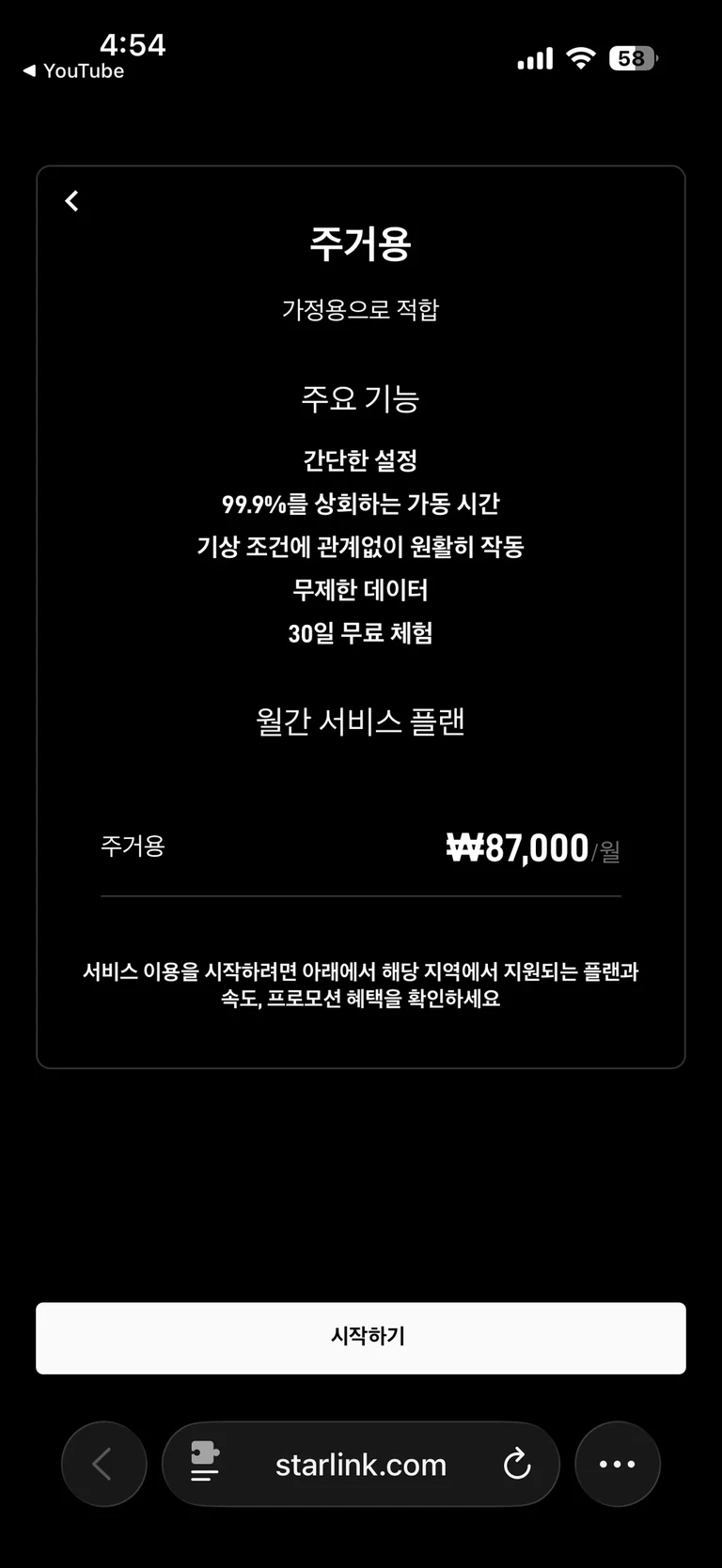Open the page reader menu icon
The width and height of the screenshot is (722, 1568).
[204, 1464]
